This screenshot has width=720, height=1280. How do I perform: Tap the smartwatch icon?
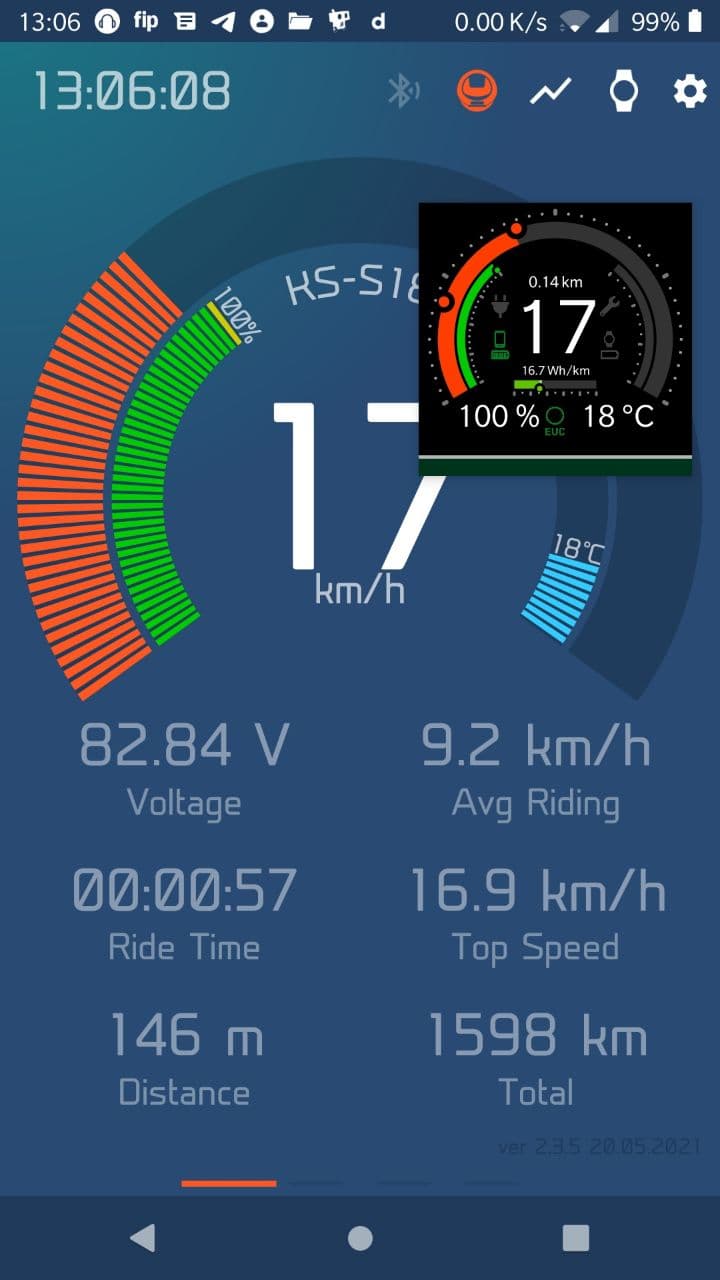click(624, 92)
